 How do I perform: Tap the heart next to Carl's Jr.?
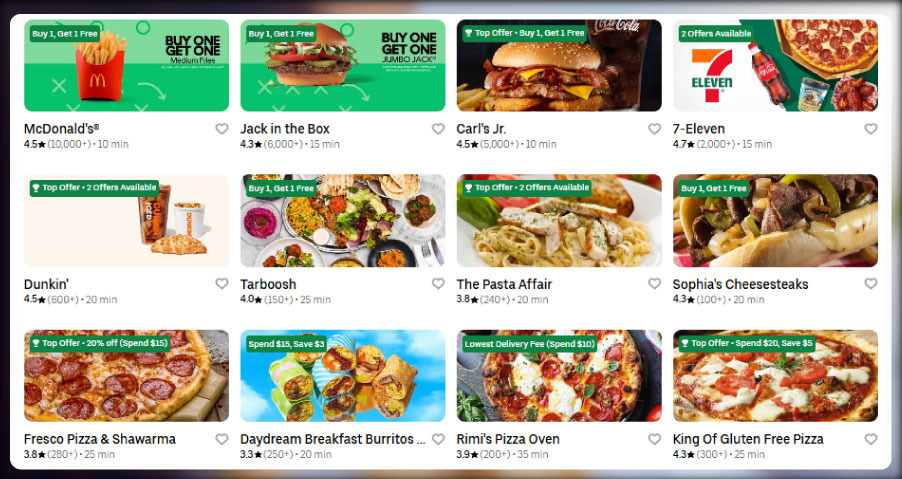pos(654,129)
